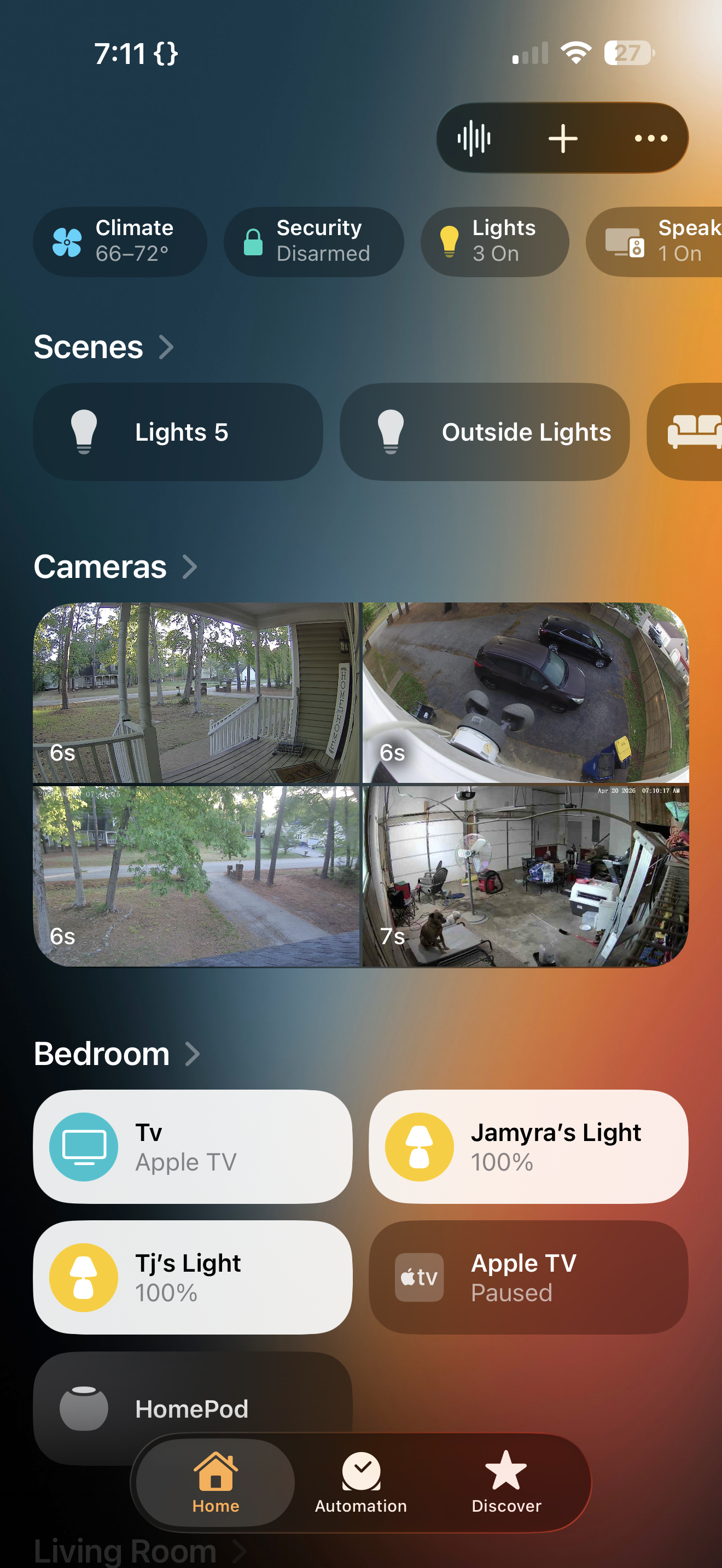Switch to the Automation tab
The height and width of the screenshot is (1568, 722).
(x=360, y=1483)
